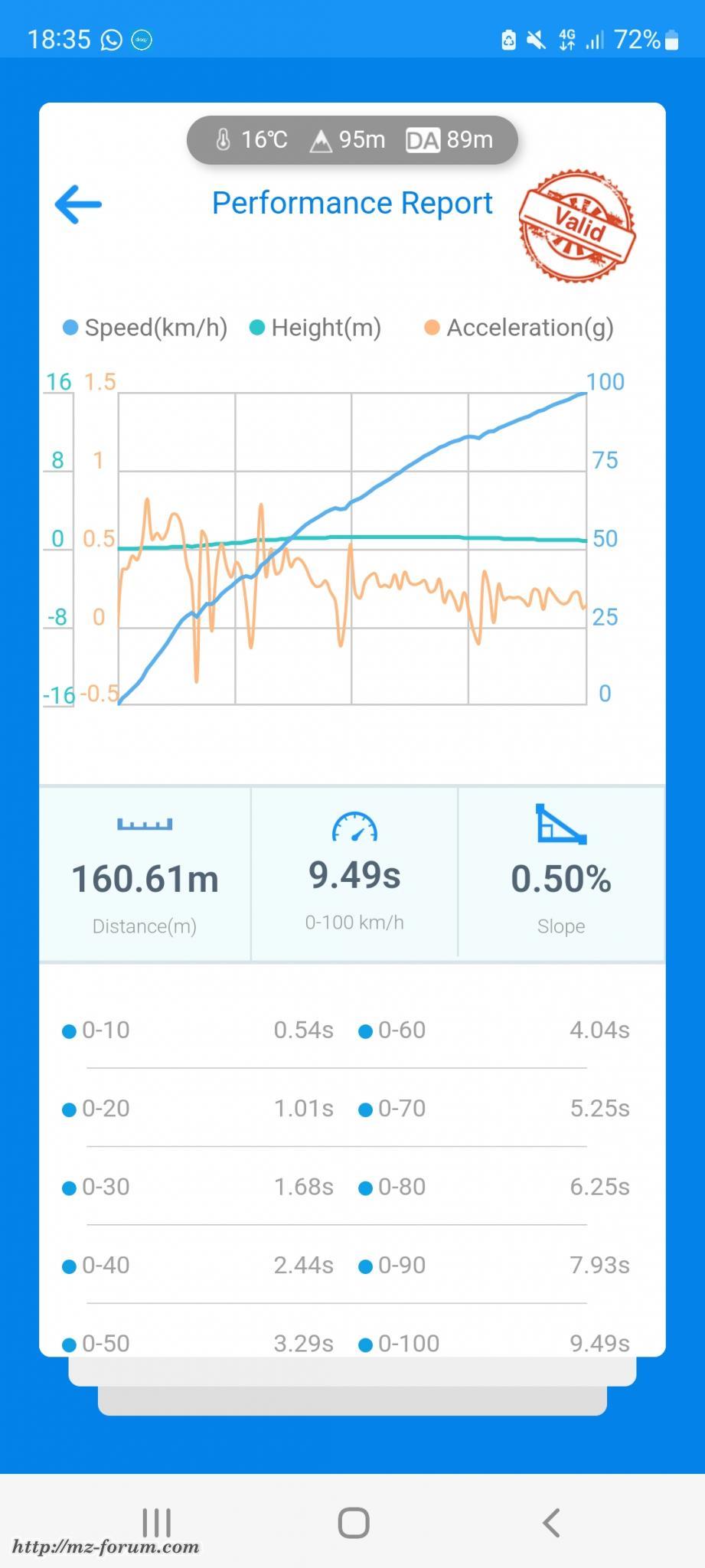Toggle the Acceleration(g) chart series
705x1568 pixels.
click(x=519, y=328)
